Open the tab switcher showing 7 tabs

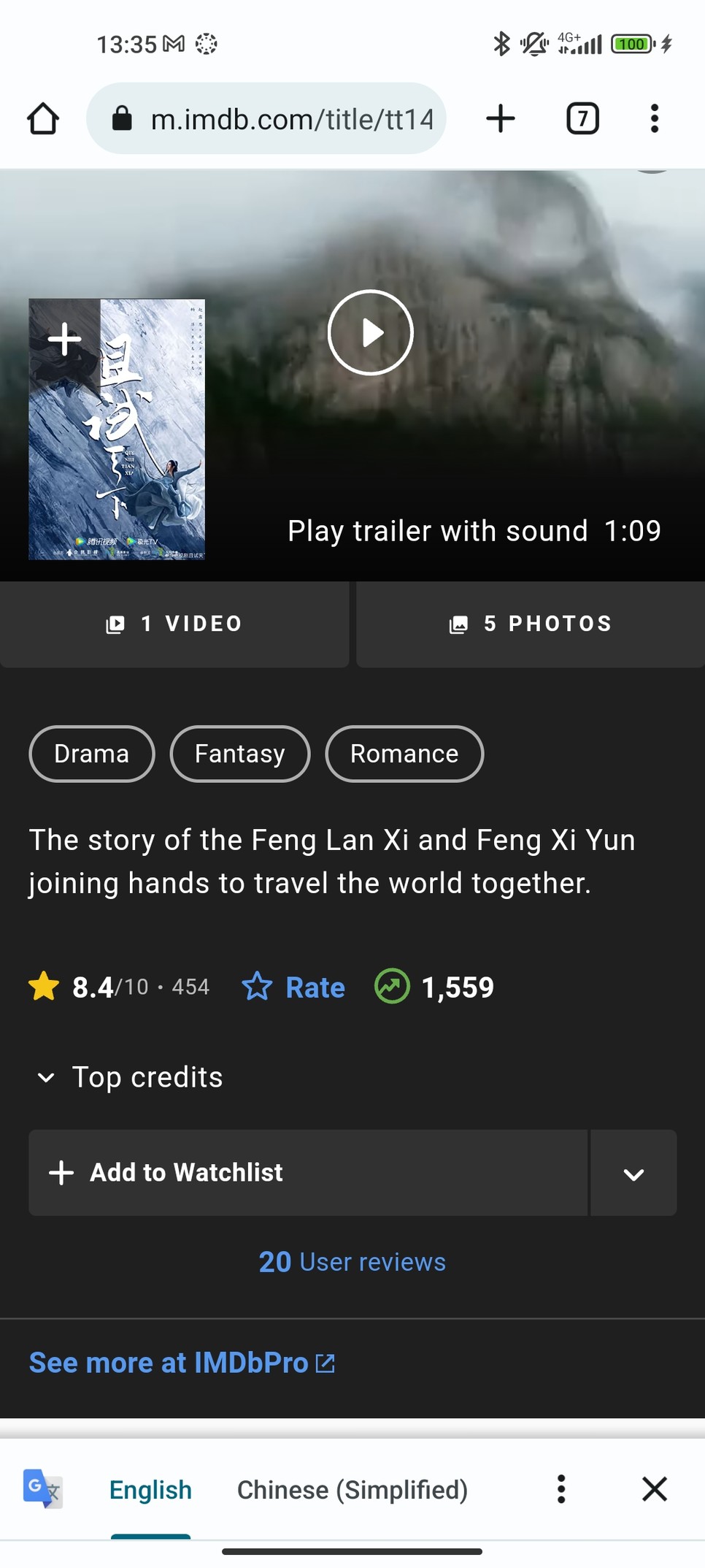pos(582,118)
